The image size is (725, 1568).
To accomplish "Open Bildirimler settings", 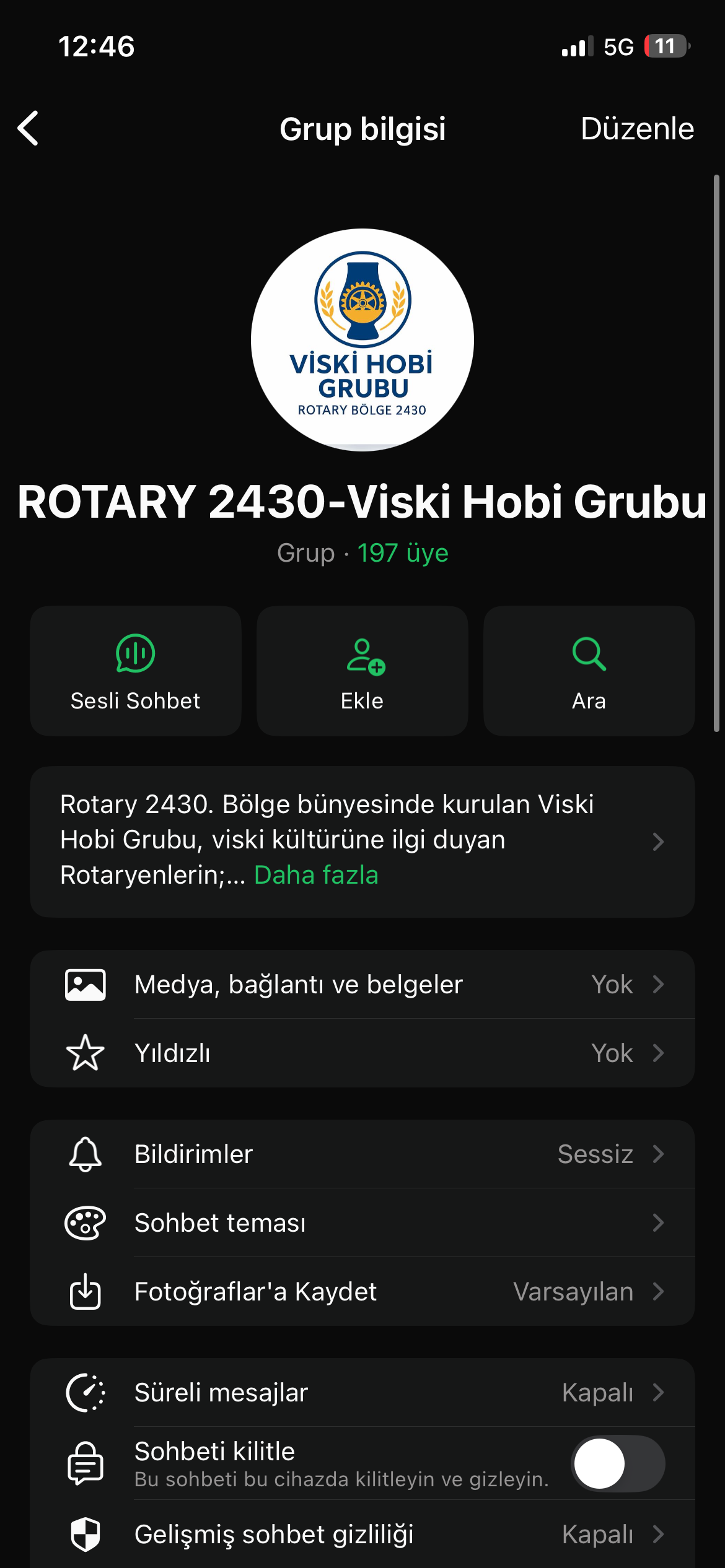I will click(x=362, y=1154).
